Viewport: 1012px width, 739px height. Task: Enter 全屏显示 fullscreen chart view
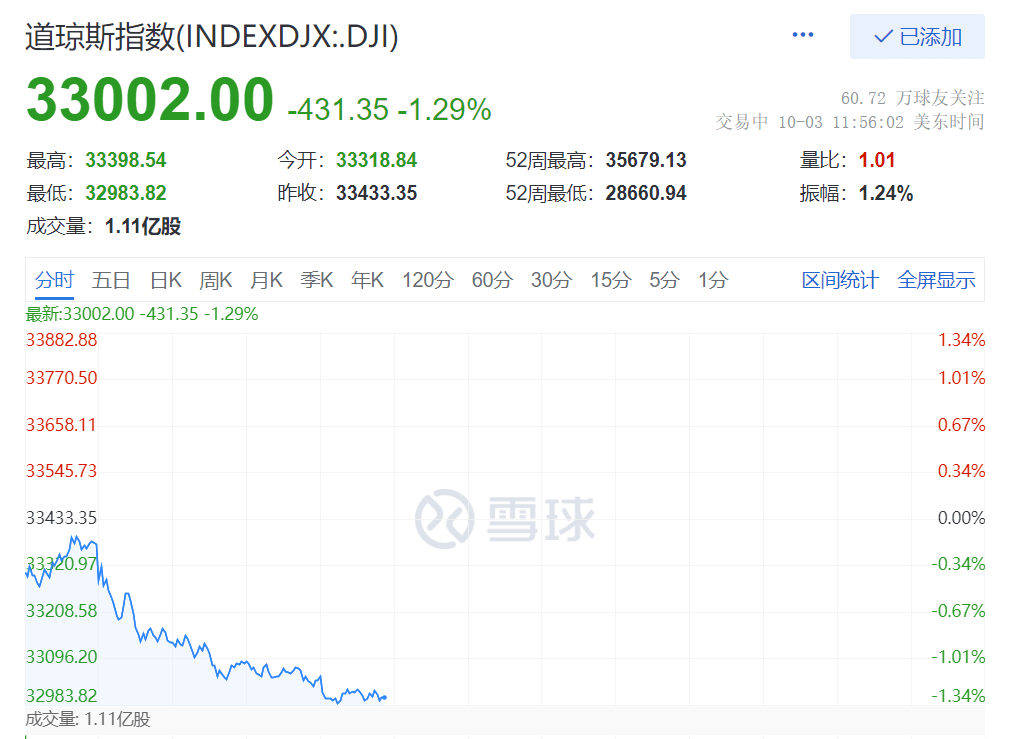(936, 280)
